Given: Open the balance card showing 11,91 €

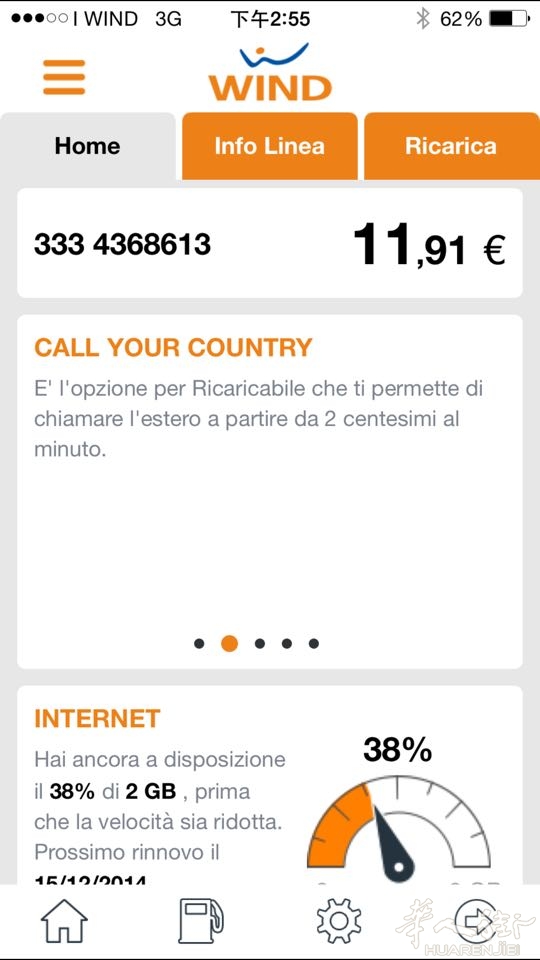Looking at the screenshot, I should point(269,243).
